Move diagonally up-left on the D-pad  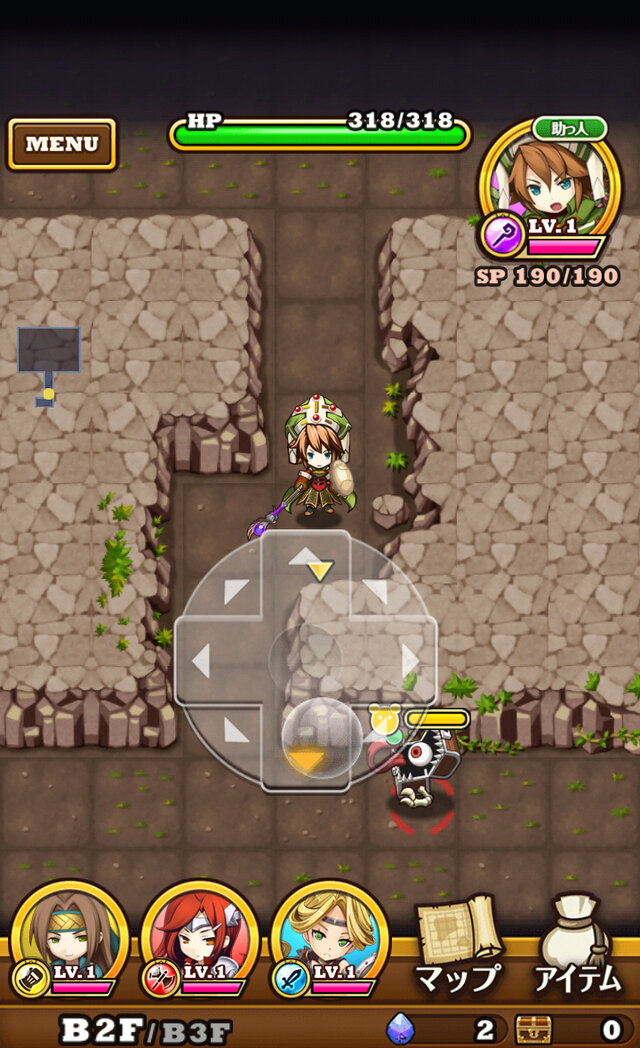236,591
